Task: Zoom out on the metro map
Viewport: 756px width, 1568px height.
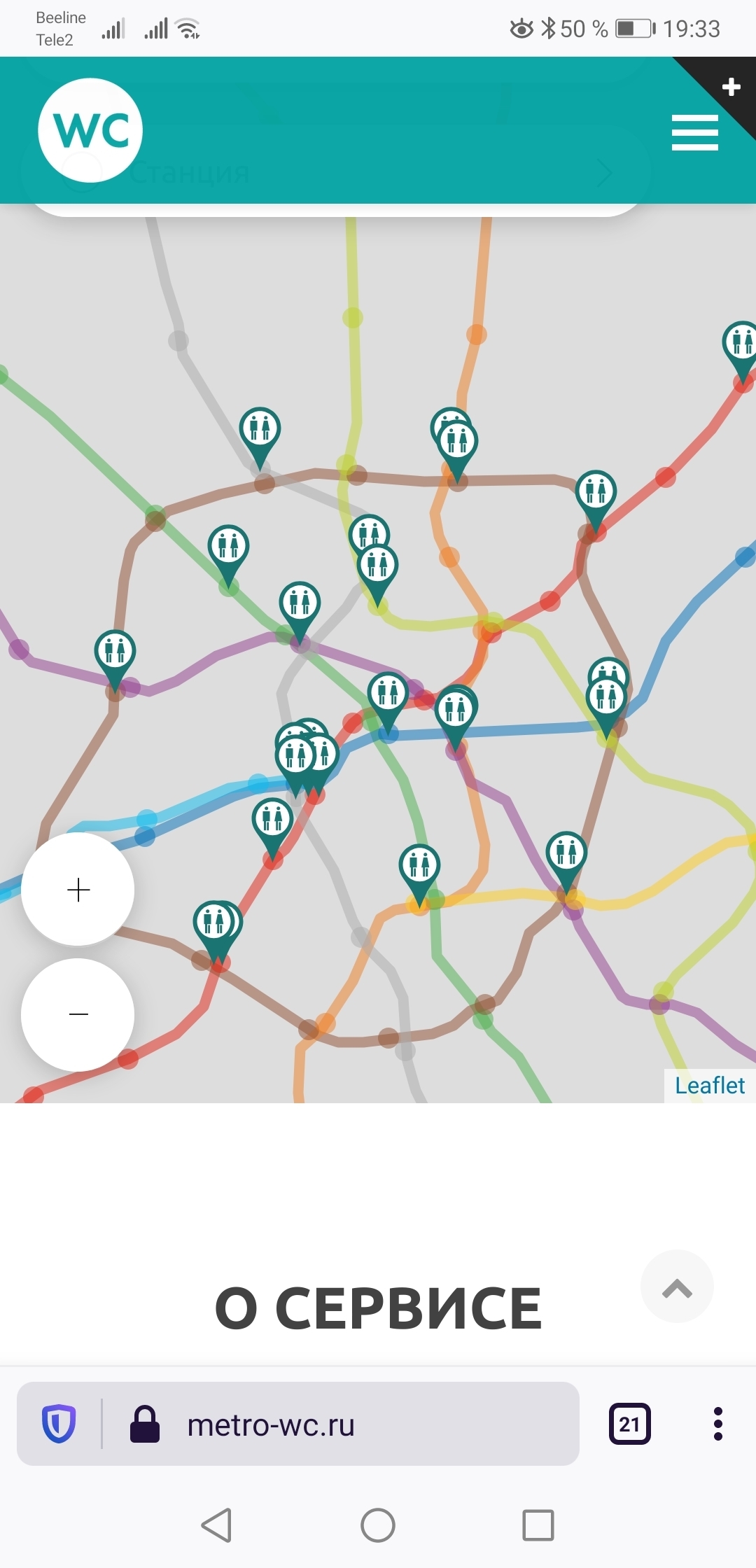Action: [78, 1014]
